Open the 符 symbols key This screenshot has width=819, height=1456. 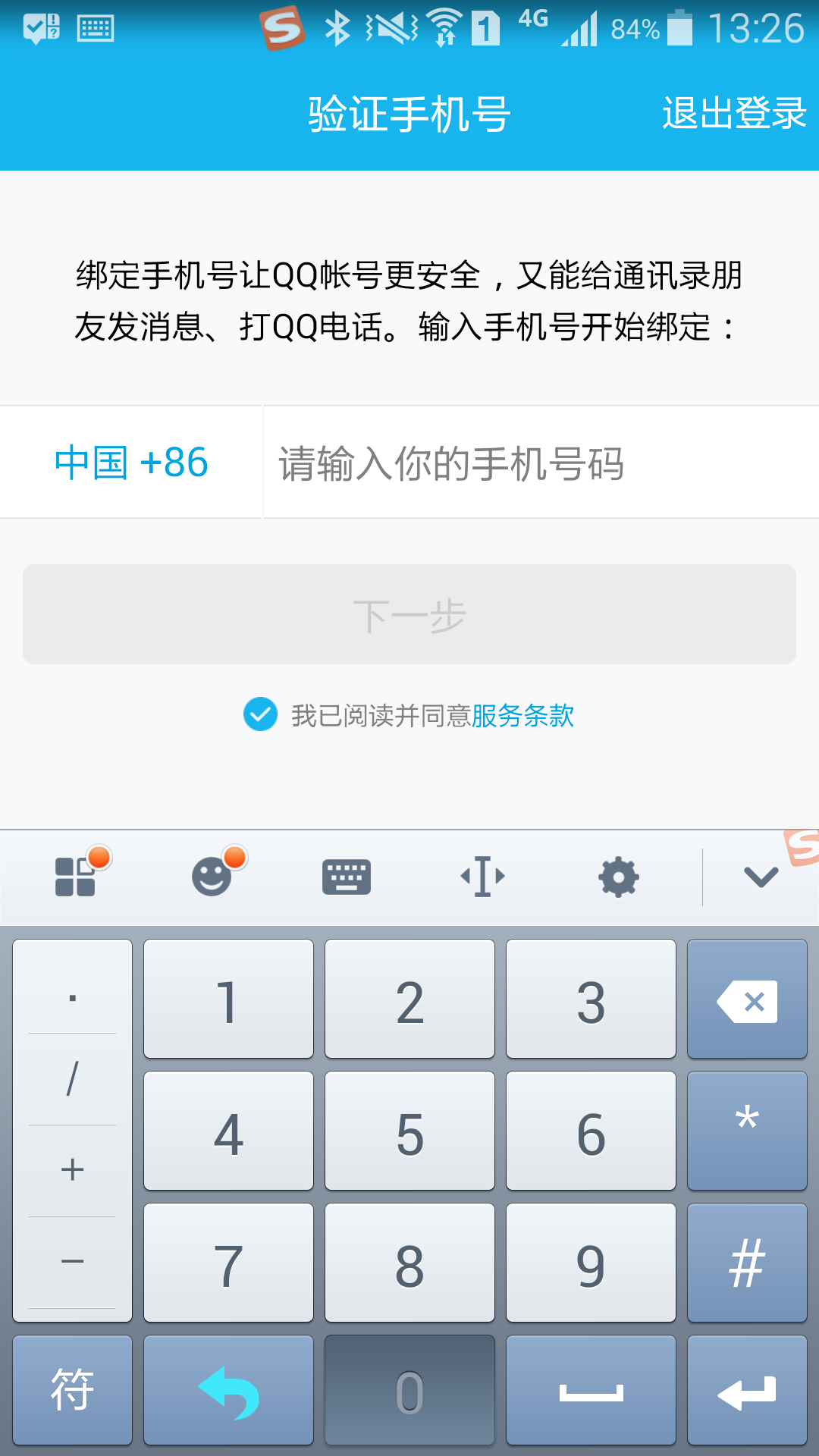click(x=72, y=1390)
